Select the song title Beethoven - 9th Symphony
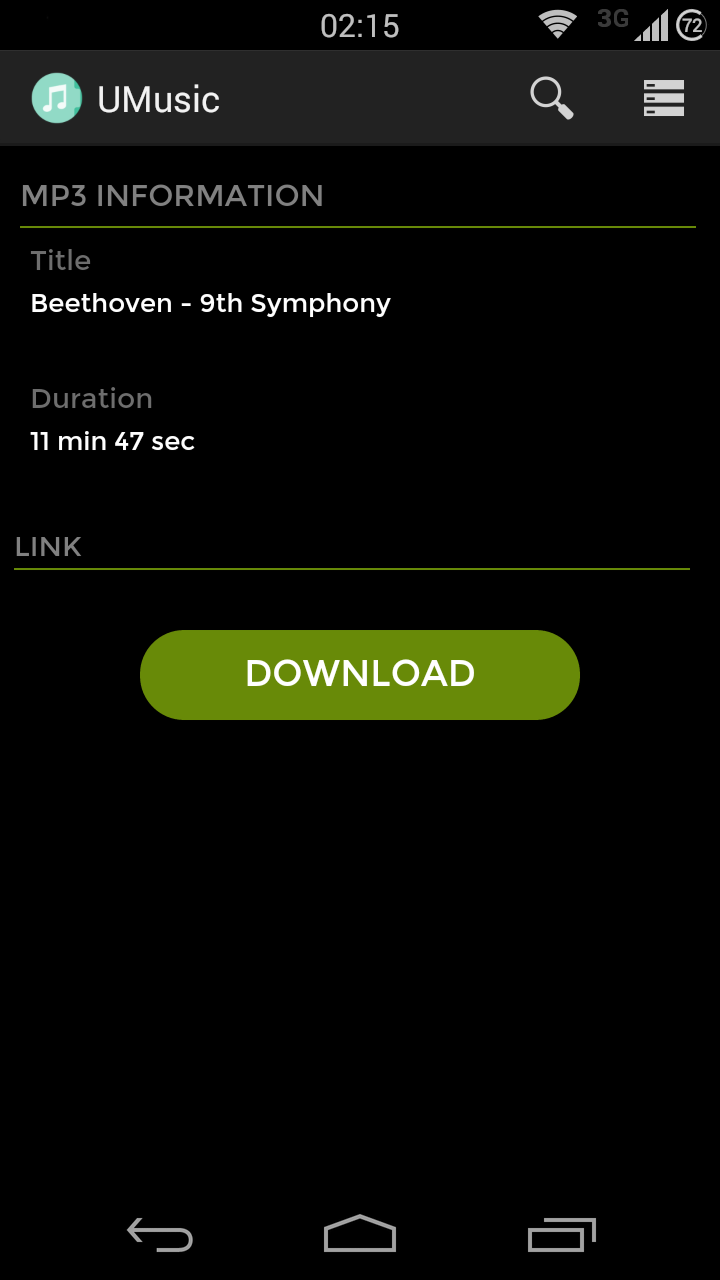This screenshot has height=1280, width=720. 210,302
